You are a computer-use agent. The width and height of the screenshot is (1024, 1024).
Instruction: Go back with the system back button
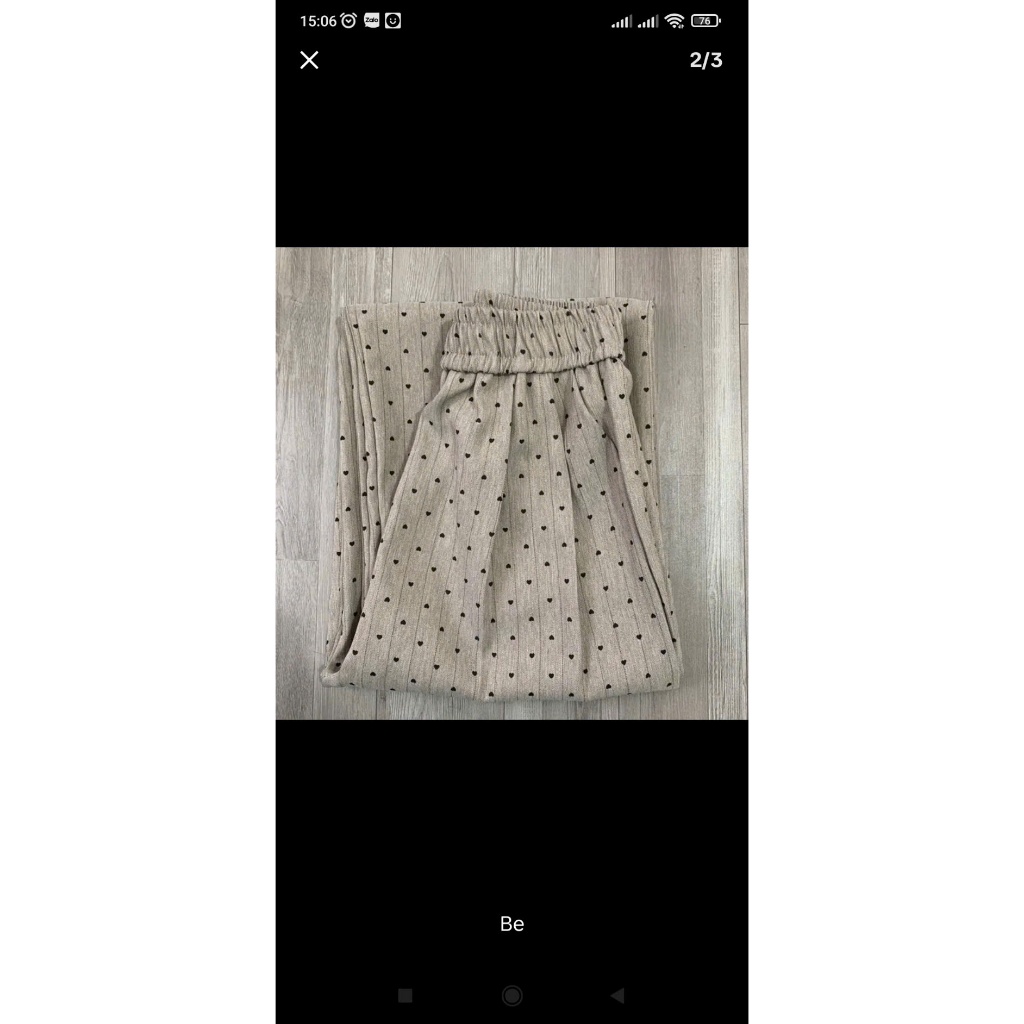pos(617,995)
